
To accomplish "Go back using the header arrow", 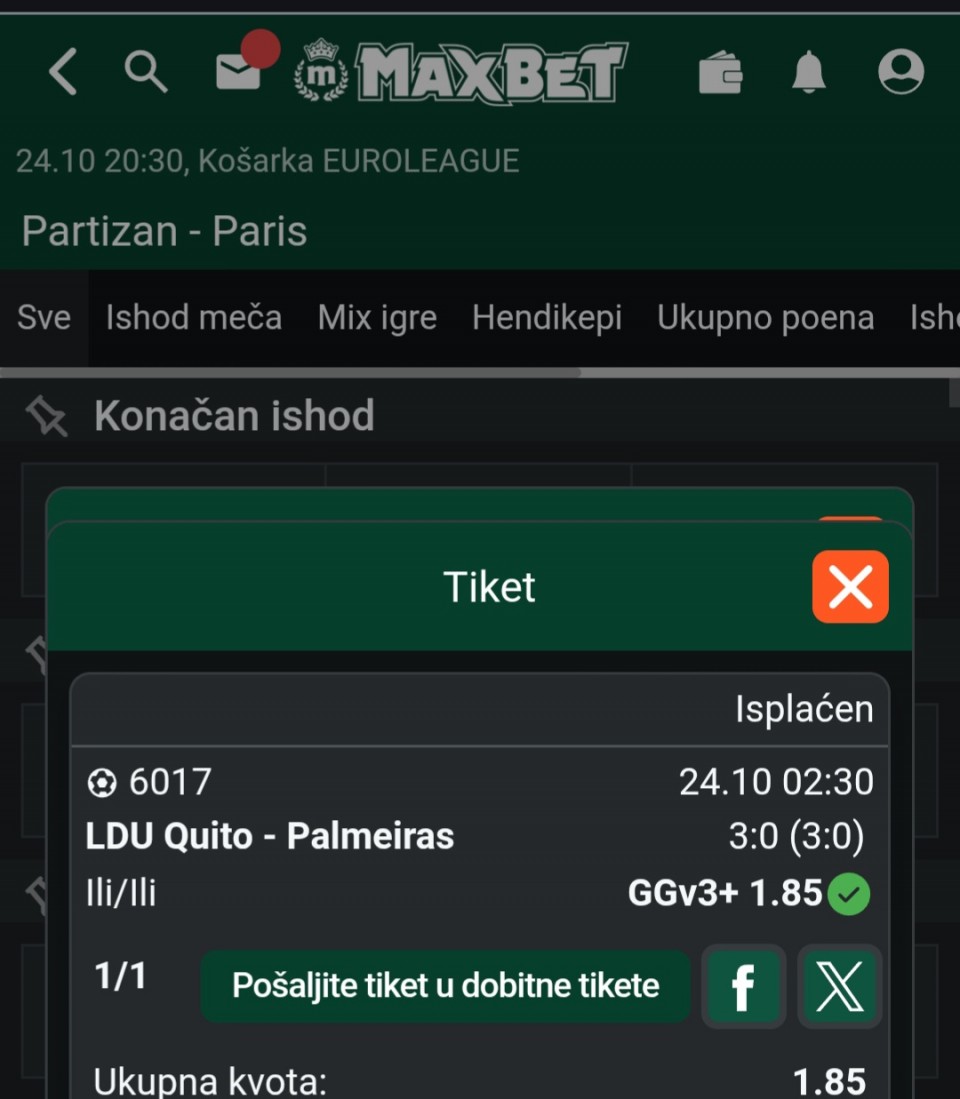I will click(63, 72).
